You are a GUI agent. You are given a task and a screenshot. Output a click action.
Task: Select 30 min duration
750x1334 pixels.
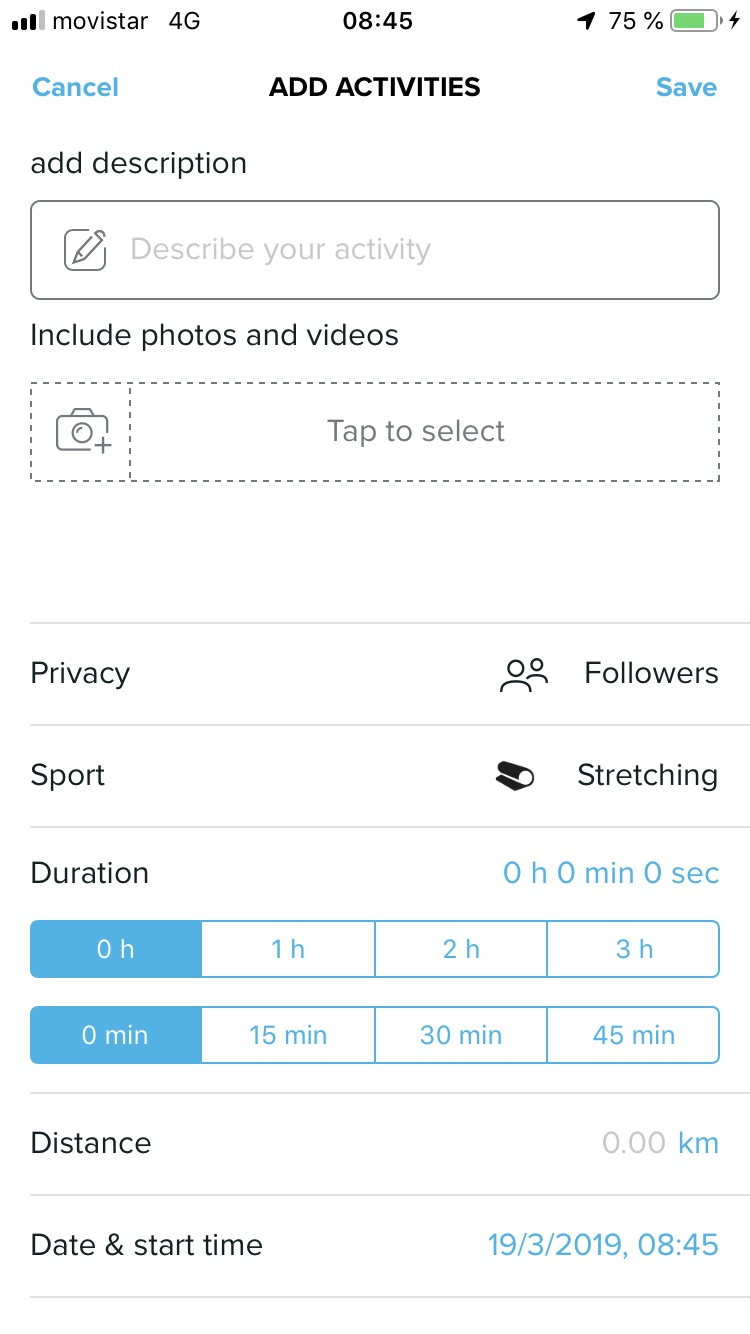(461, 1035)
